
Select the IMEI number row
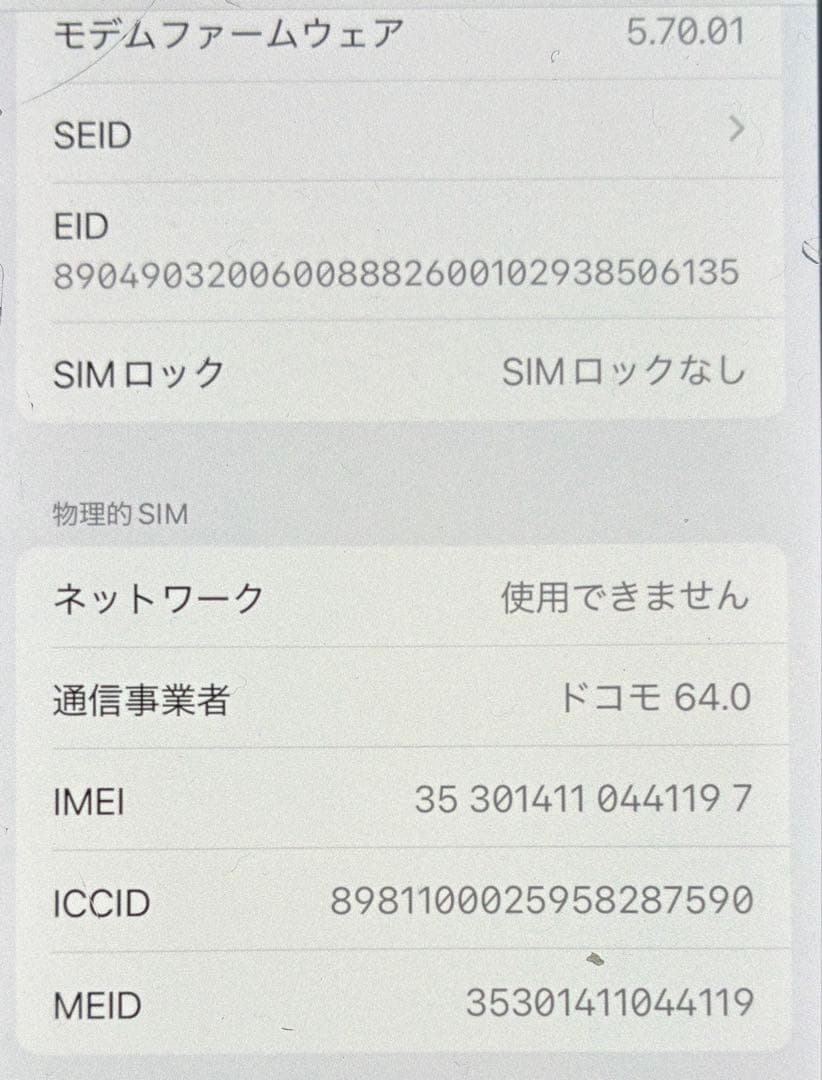(x=400, y=802)
